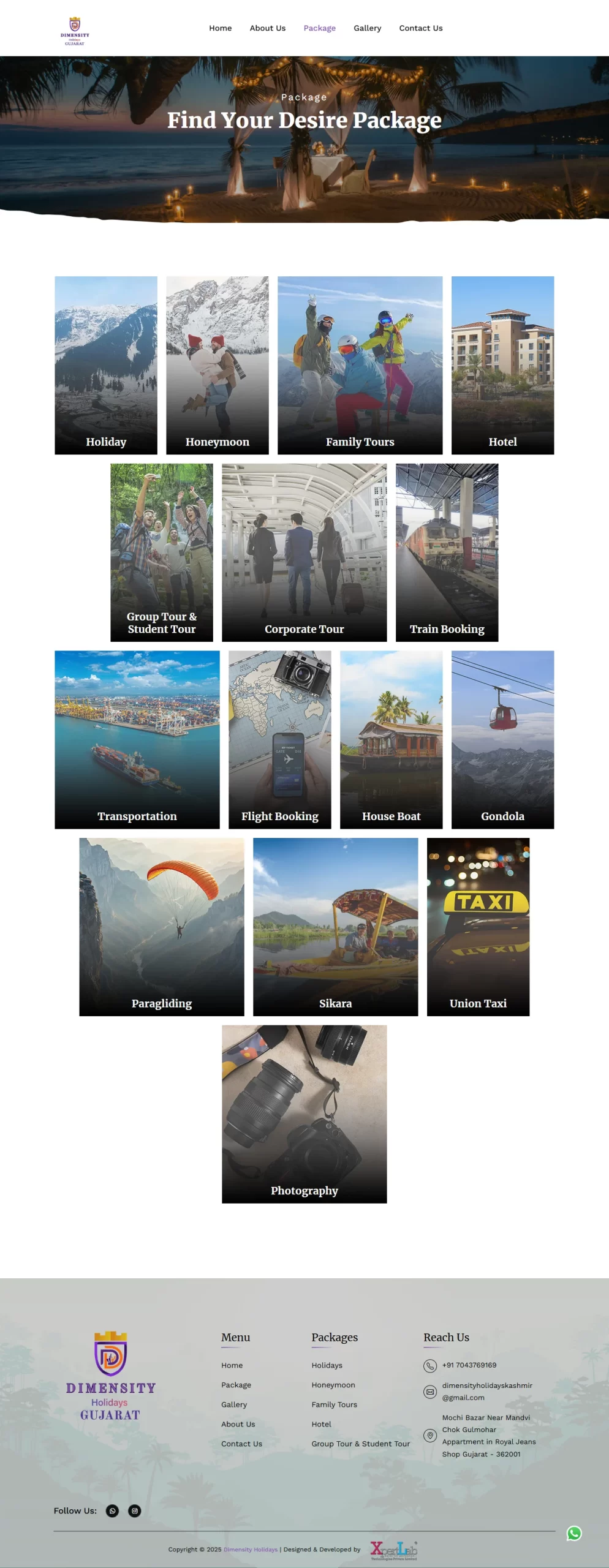Select the Union Taxi tile

tap(478, 927)
